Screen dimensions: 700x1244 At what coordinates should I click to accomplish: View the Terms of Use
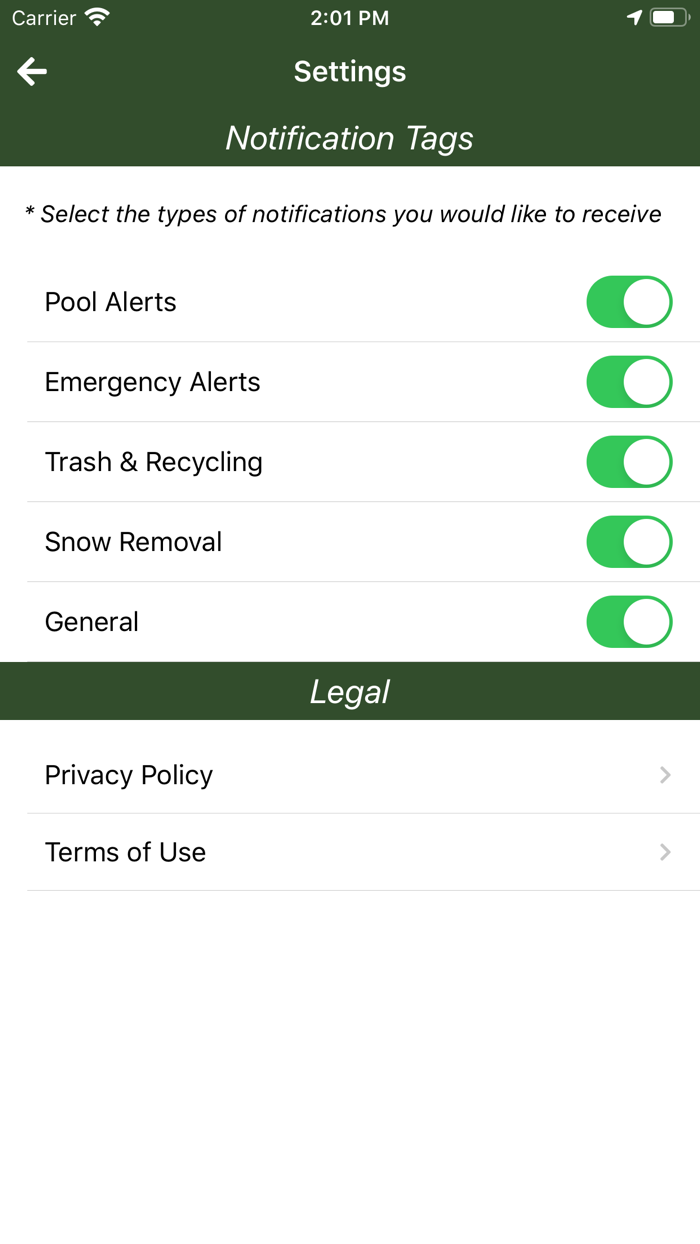(x=350, y=852)
